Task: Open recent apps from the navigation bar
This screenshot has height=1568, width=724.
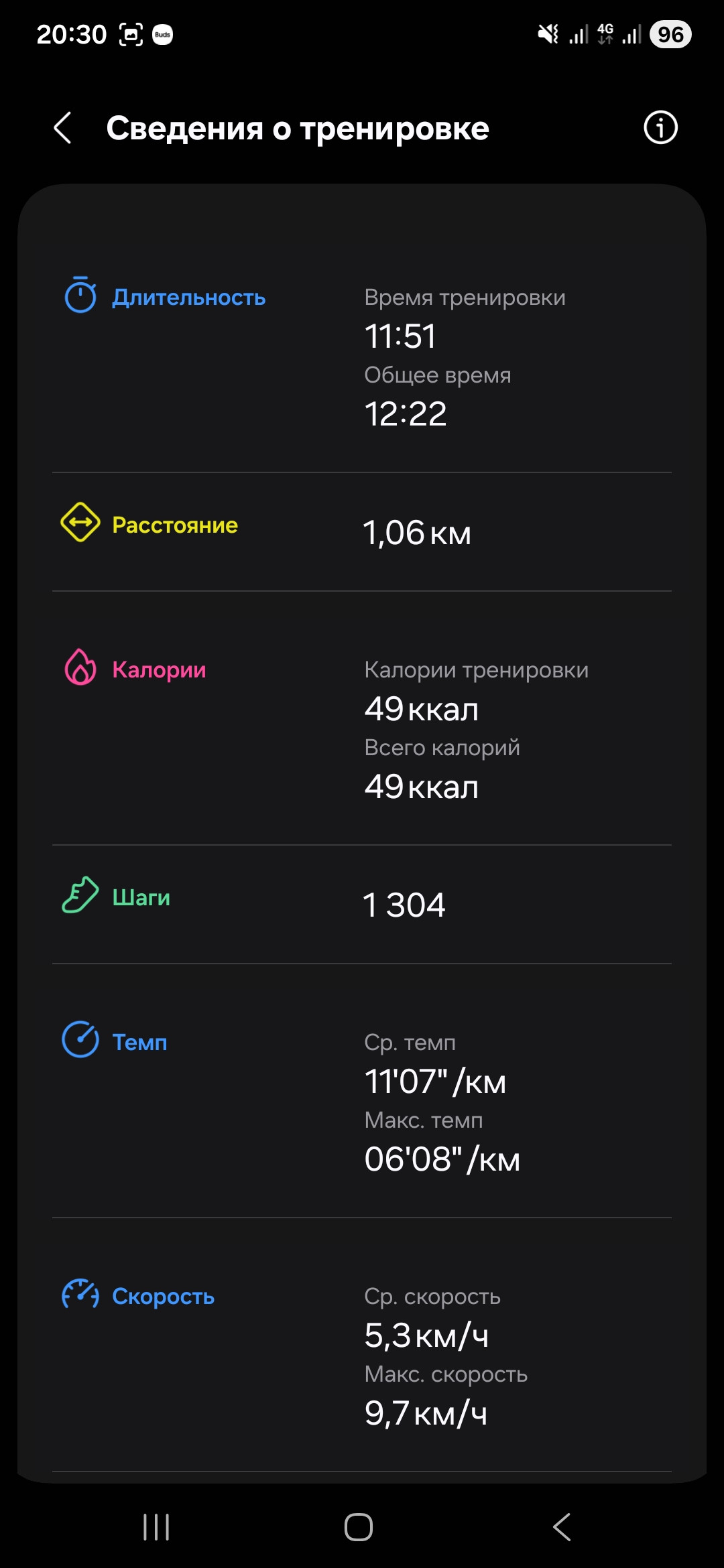Action: (156, 1527)
